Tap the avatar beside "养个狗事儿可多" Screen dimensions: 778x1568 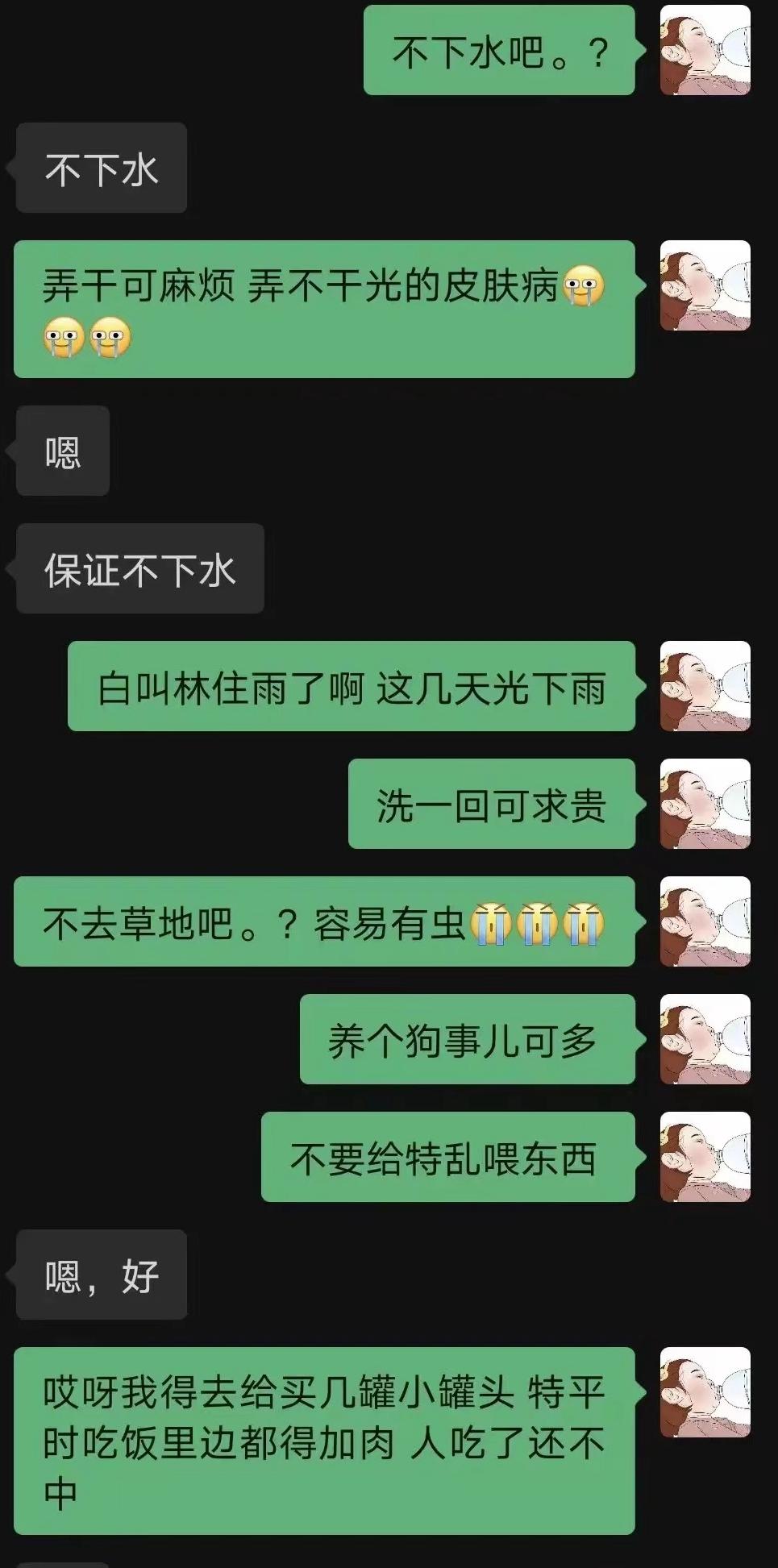[703, 1038]
